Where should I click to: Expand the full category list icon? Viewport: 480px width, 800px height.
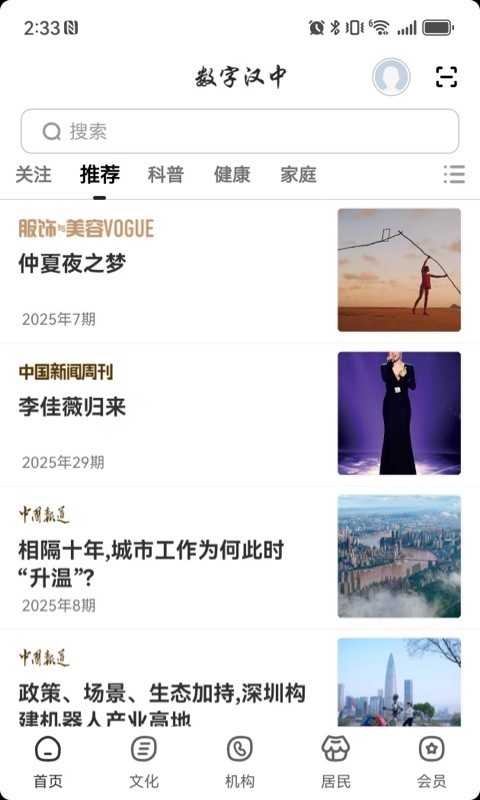pyautogui.click(x=454, y=174)
